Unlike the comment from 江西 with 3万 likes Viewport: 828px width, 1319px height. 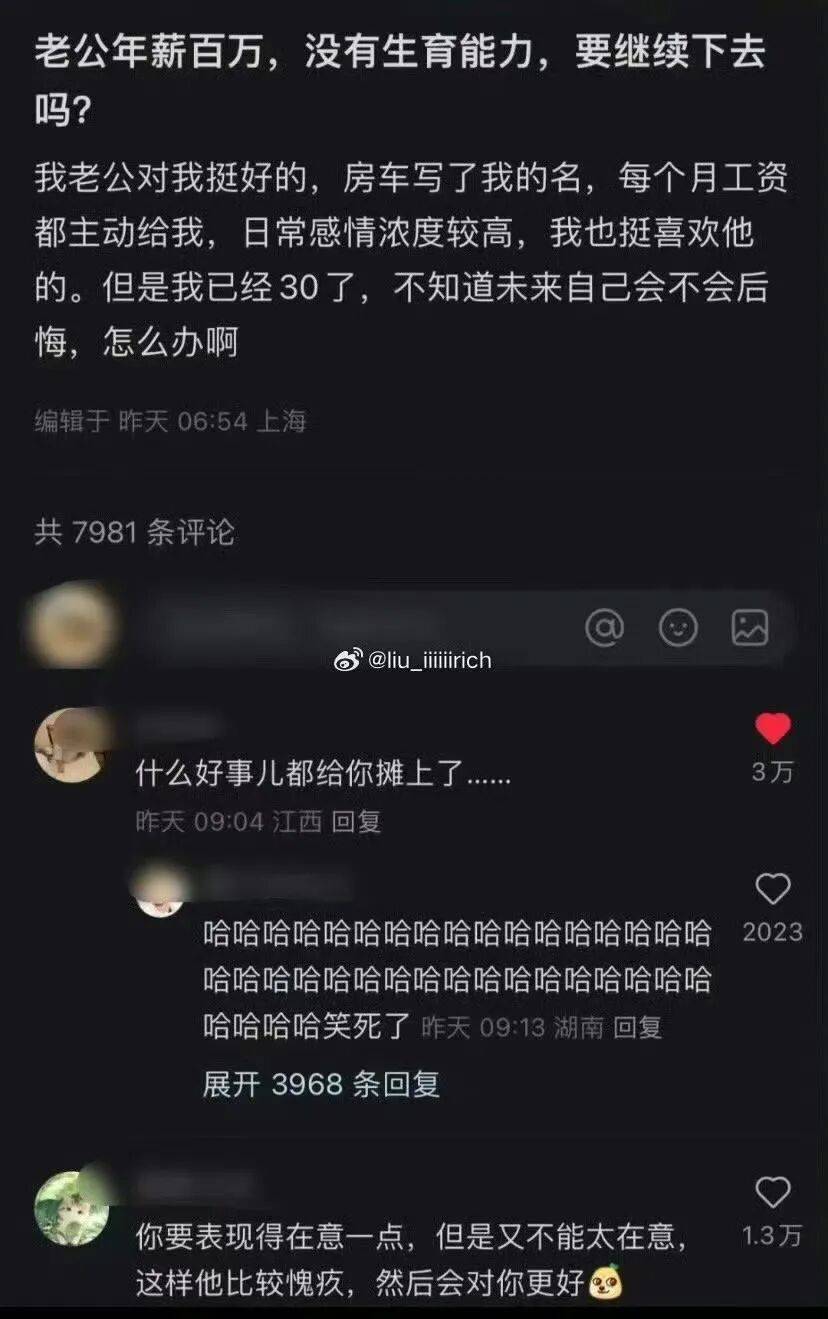[772, 729]
